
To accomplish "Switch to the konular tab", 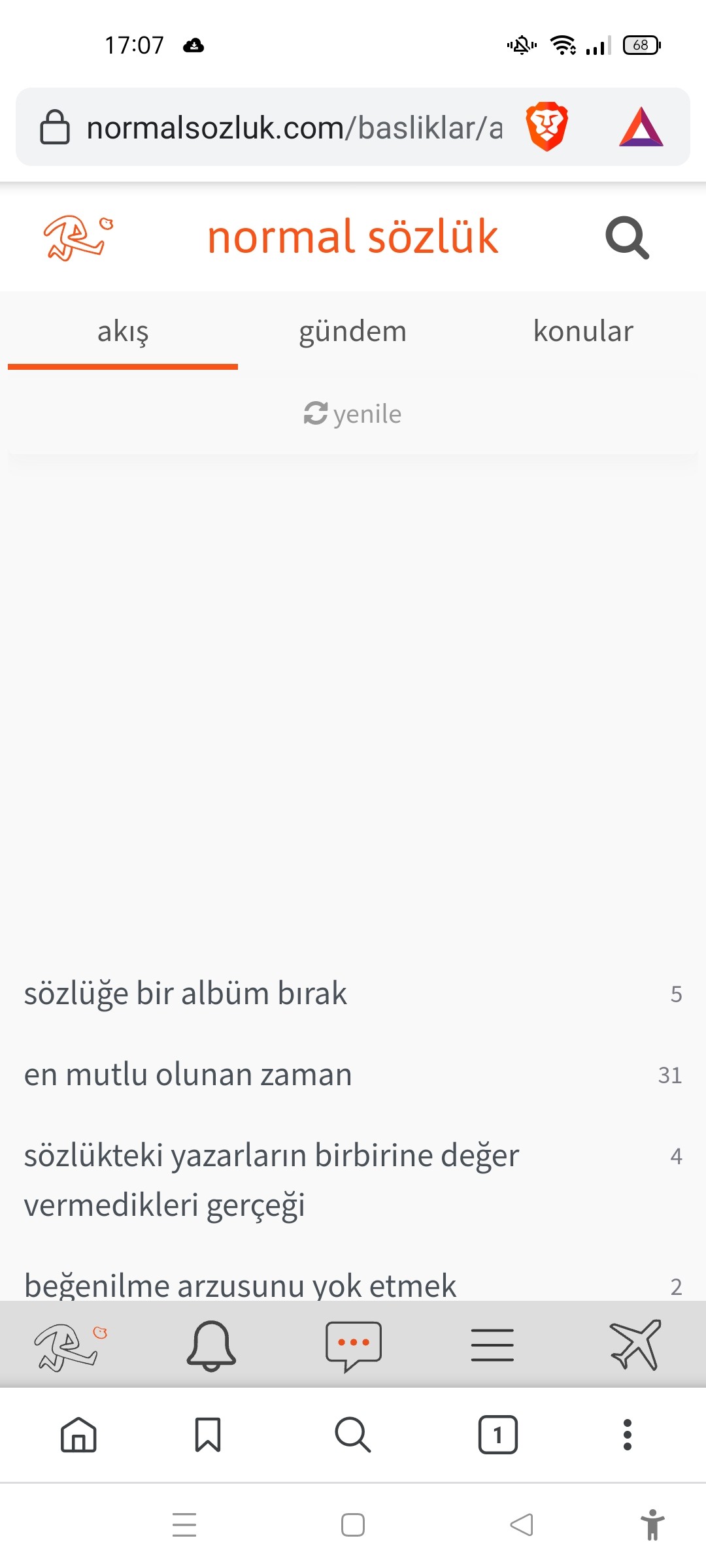I will pyautogui.click(x=583, y=331).
